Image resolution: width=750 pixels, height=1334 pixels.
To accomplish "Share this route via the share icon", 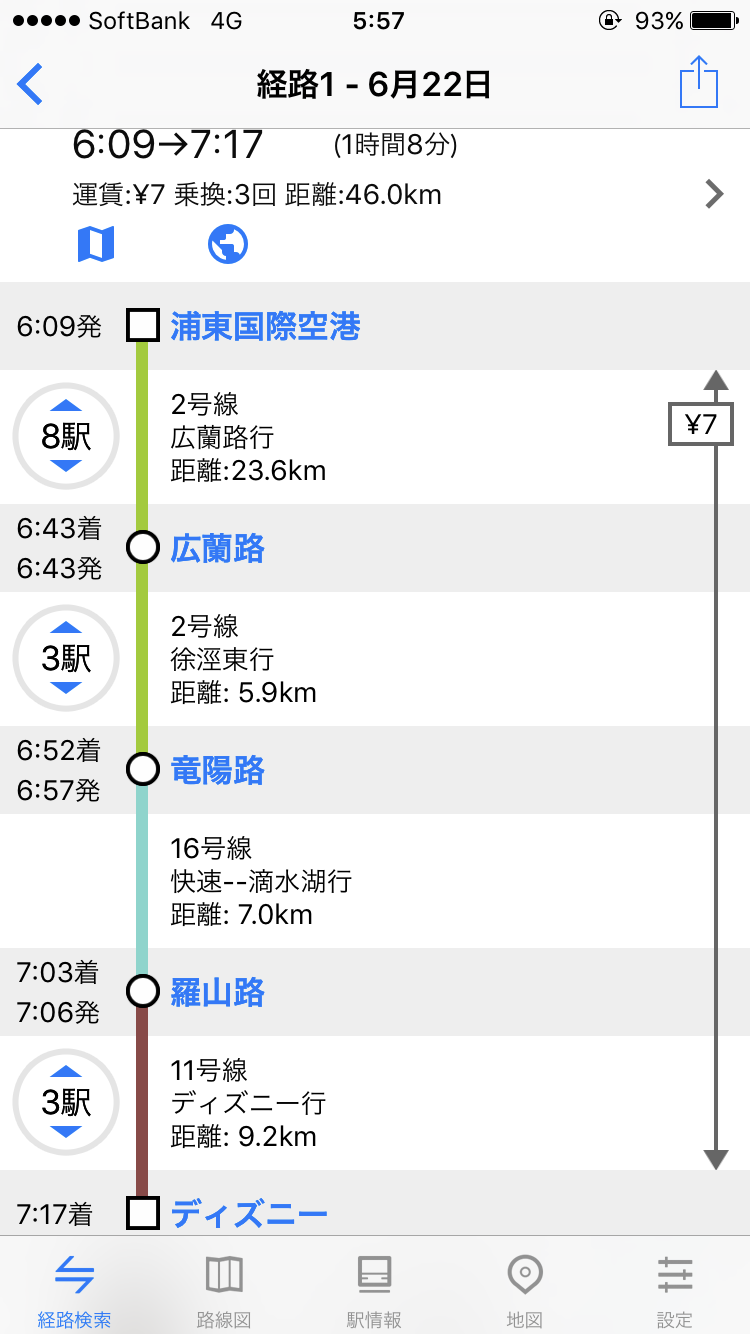I will pyautogui.click(x=699, y=82).
